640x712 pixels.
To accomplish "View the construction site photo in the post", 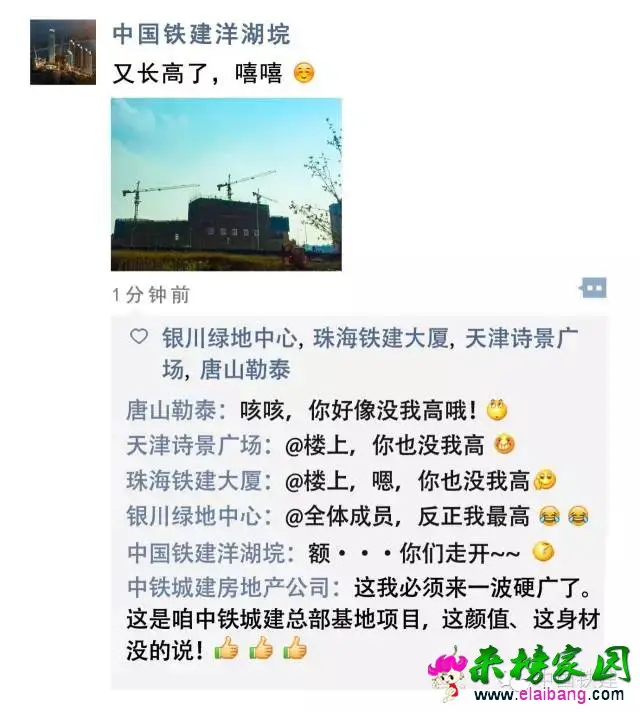I will click(226, 184).
